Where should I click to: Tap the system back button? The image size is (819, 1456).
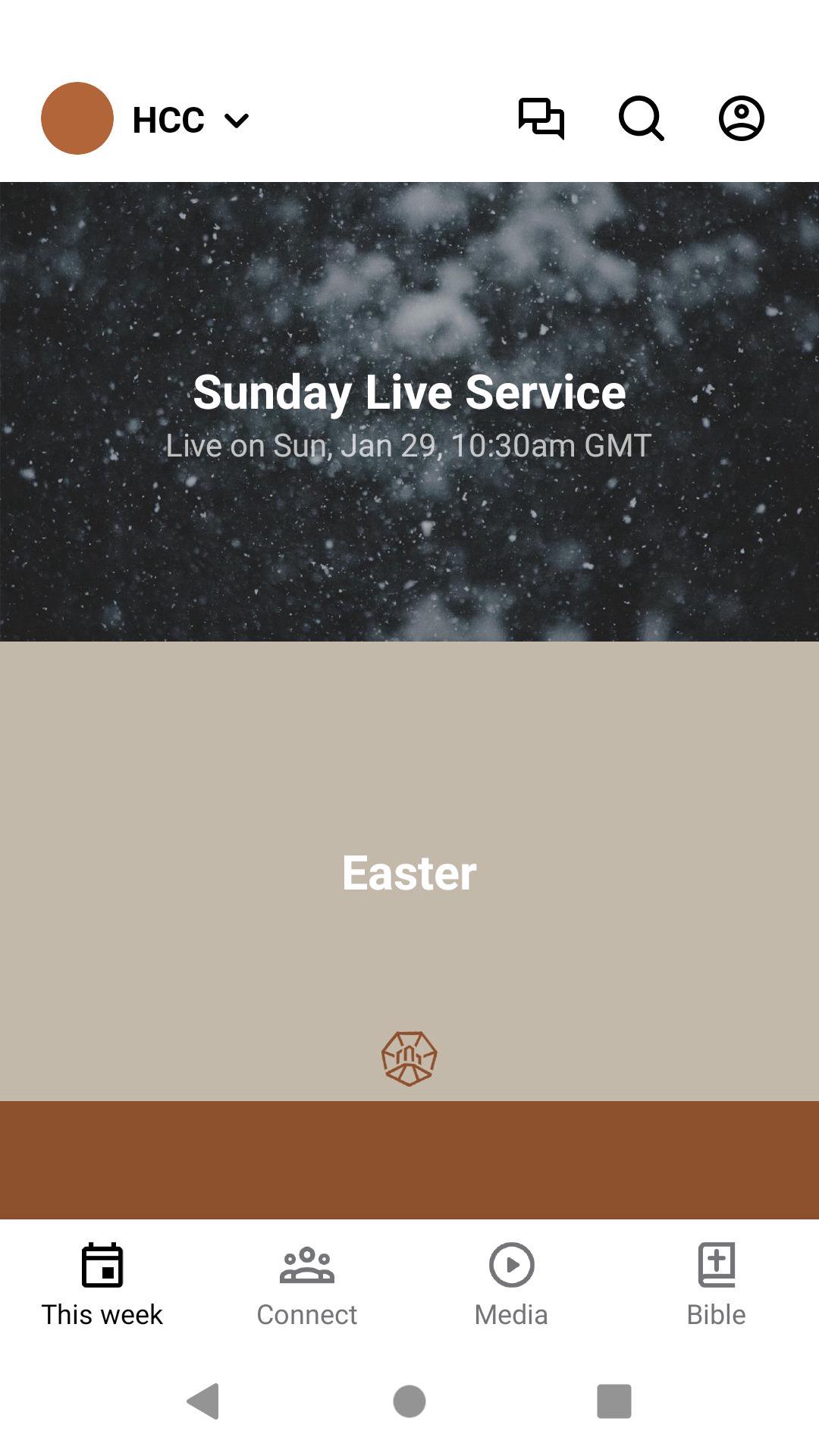[x=203, y=1401]
